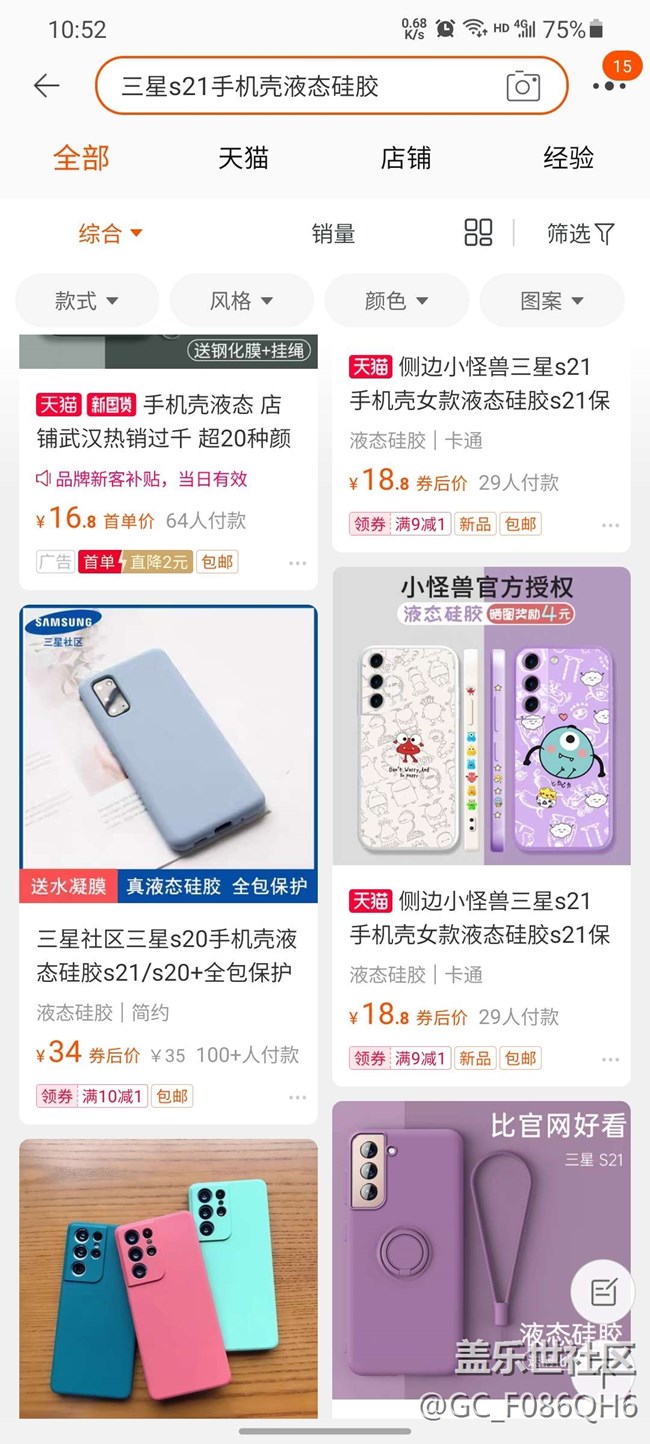Go back using the arrow icon
650x1444 pixels.
coord(47,86)
